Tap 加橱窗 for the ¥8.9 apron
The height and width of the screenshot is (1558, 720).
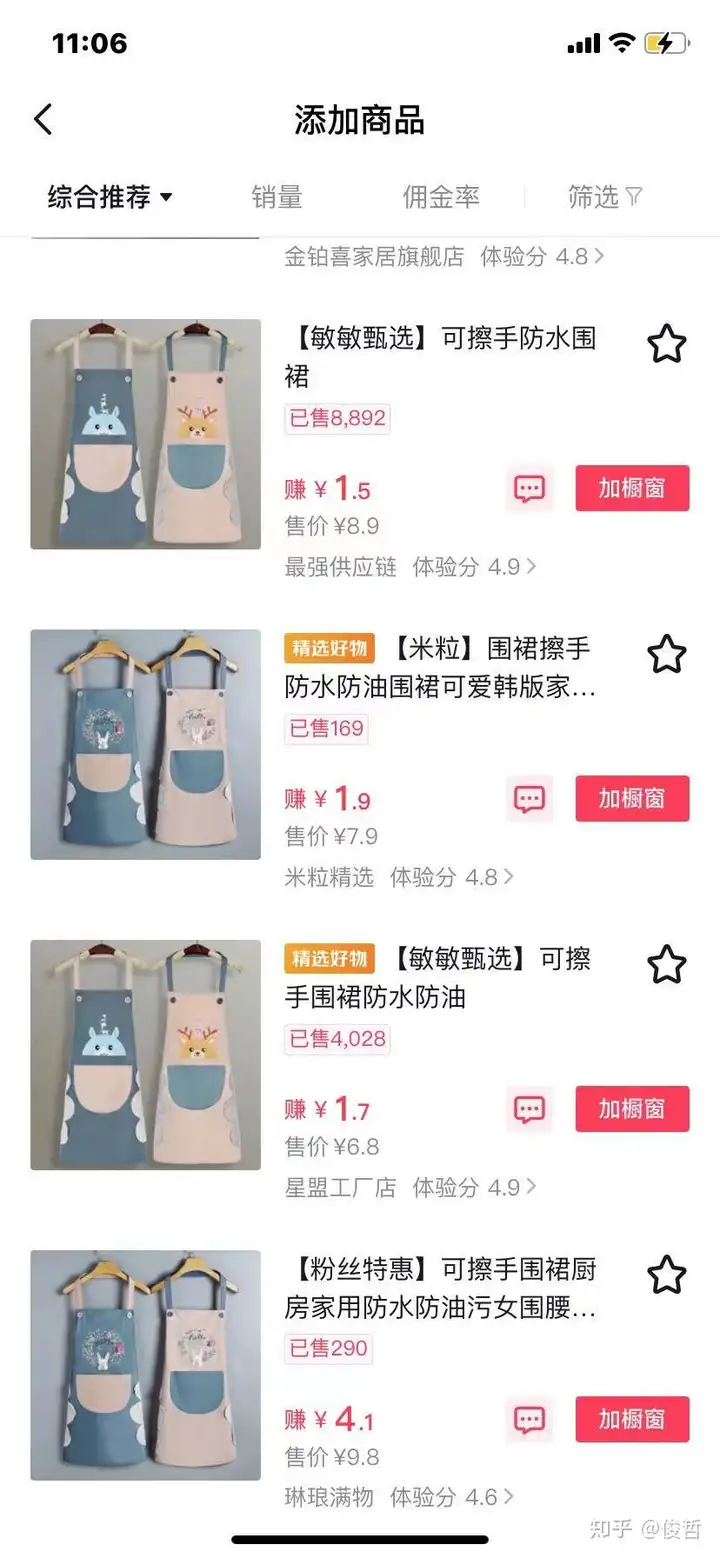point(632,488)
